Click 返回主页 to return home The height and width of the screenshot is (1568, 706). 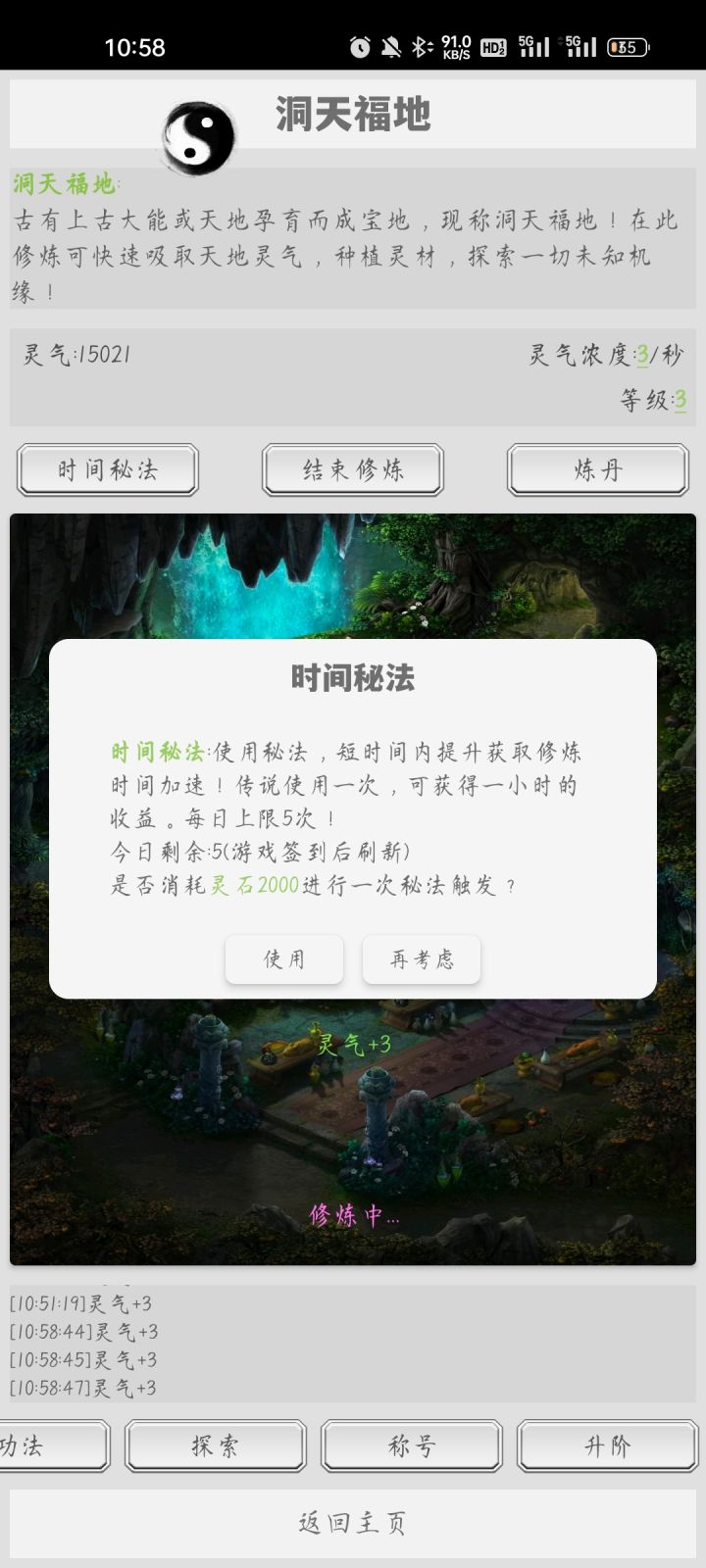353,1520
